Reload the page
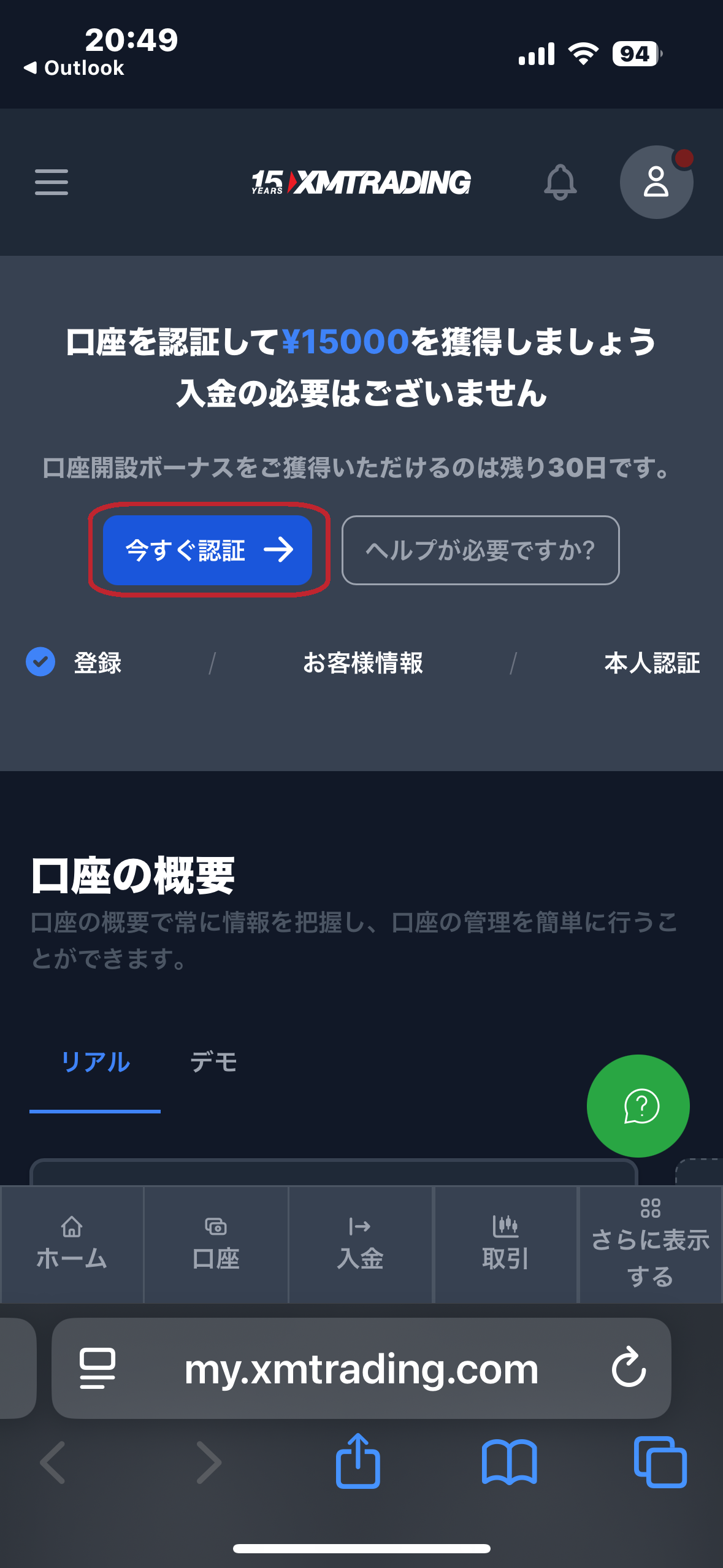 click(x=629, y=1367)
